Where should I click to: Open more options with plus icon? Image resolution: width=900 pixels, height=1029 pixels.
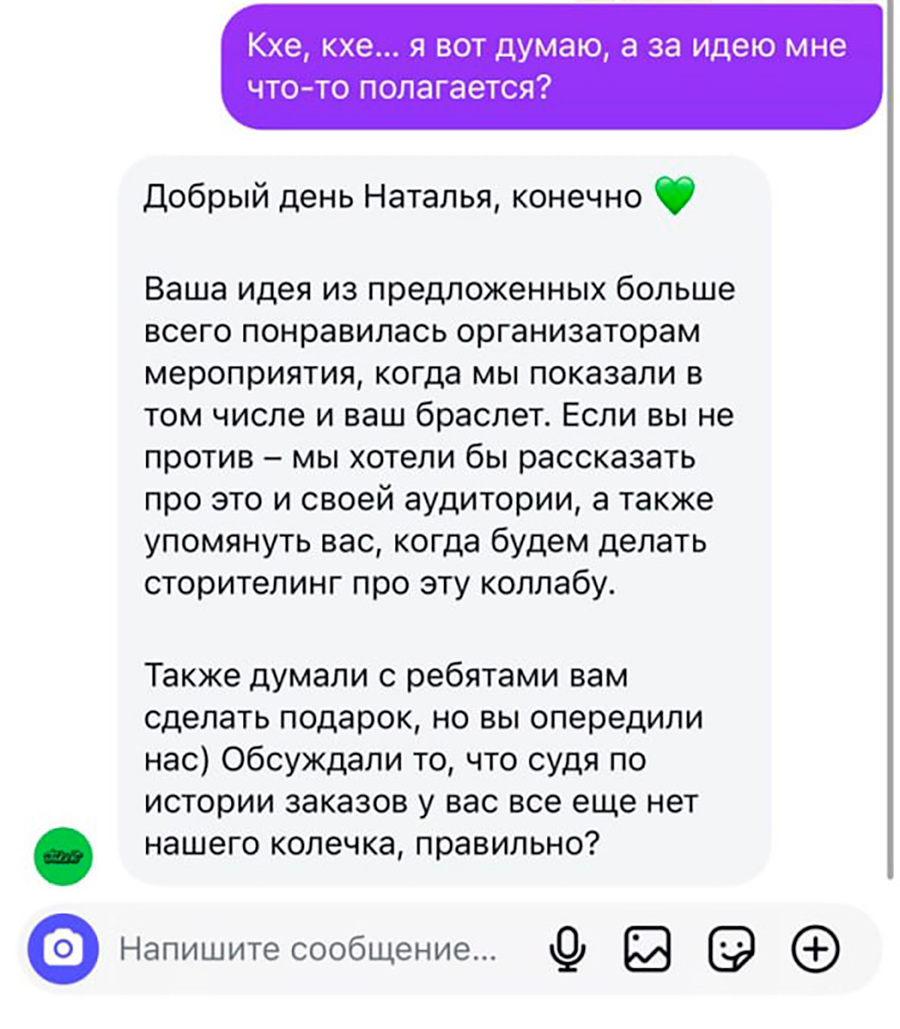(x=815, y=948)
